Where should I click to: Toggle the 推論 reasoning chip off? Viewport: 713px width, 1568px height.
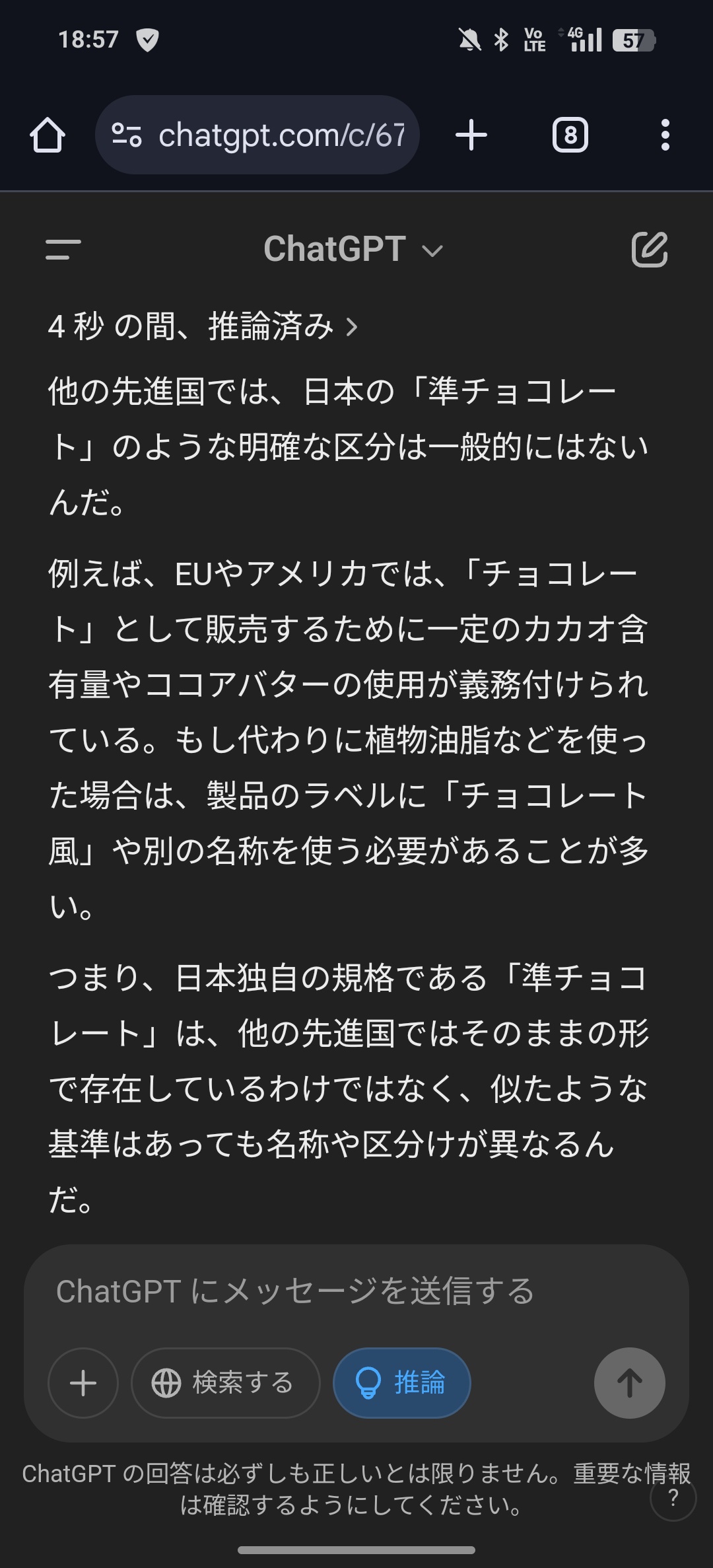[402, 1382]
